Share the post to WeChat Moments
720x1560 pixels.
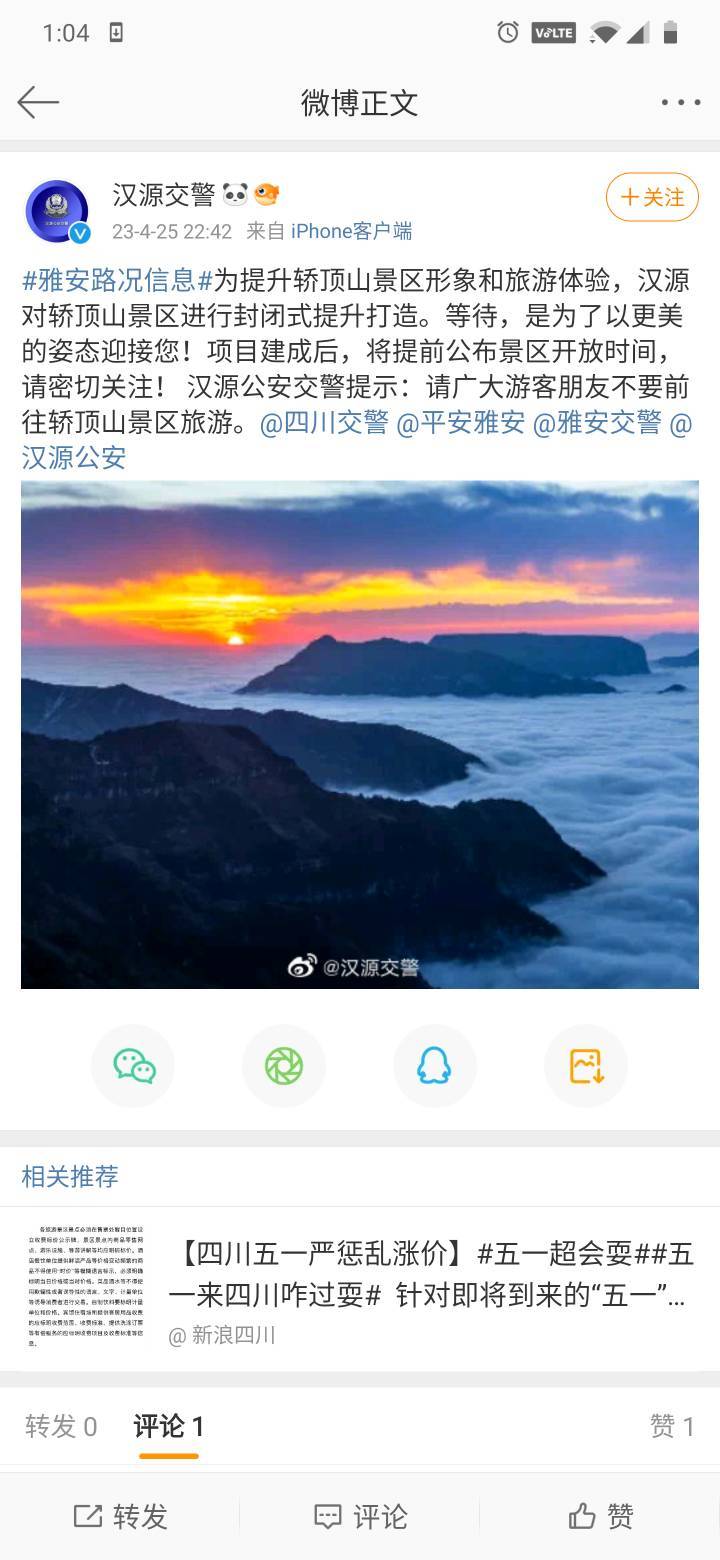tap(284, 1066)
